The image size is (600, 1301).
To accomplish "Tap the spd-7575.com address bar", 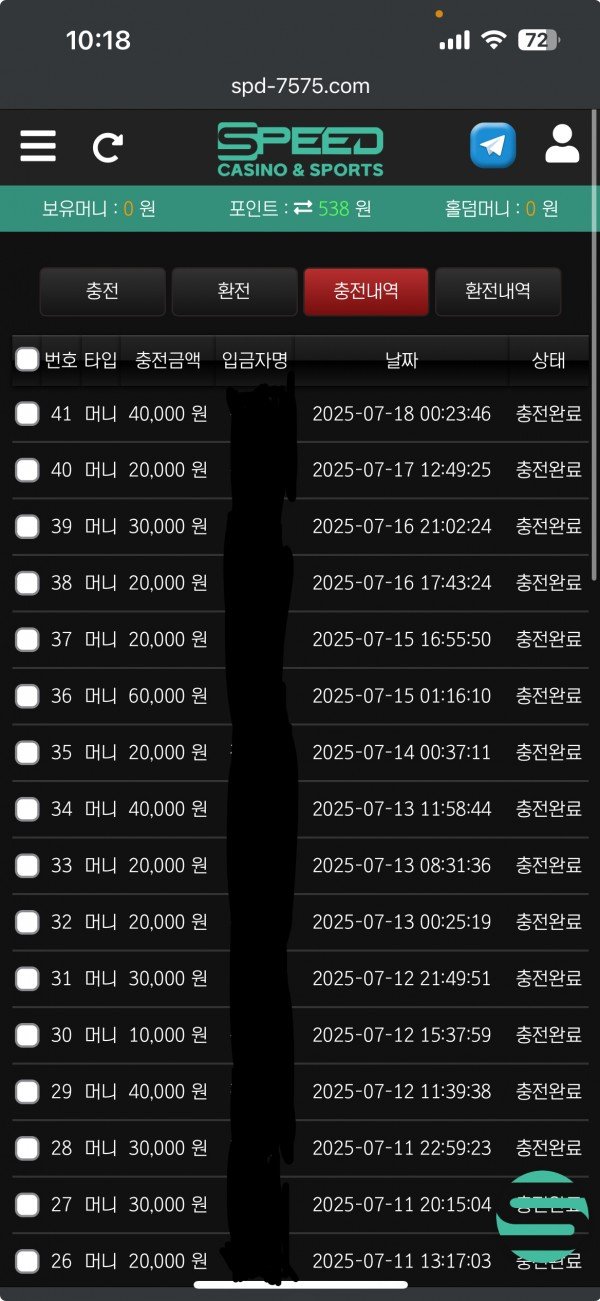I will pos(300,86).
